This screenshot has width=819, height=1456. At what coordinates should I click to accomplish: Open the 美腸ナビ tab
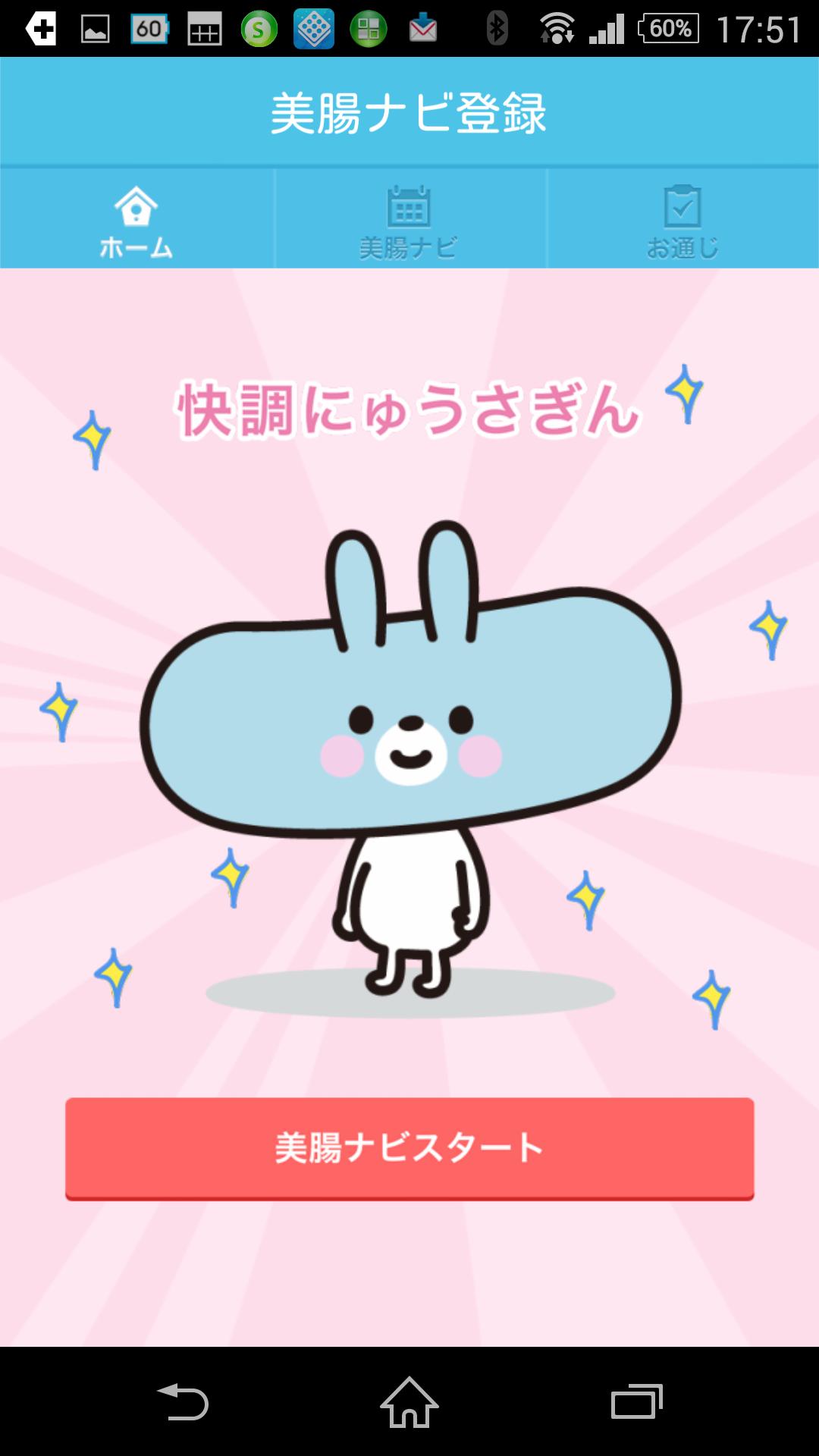click(x=409, y=220)
